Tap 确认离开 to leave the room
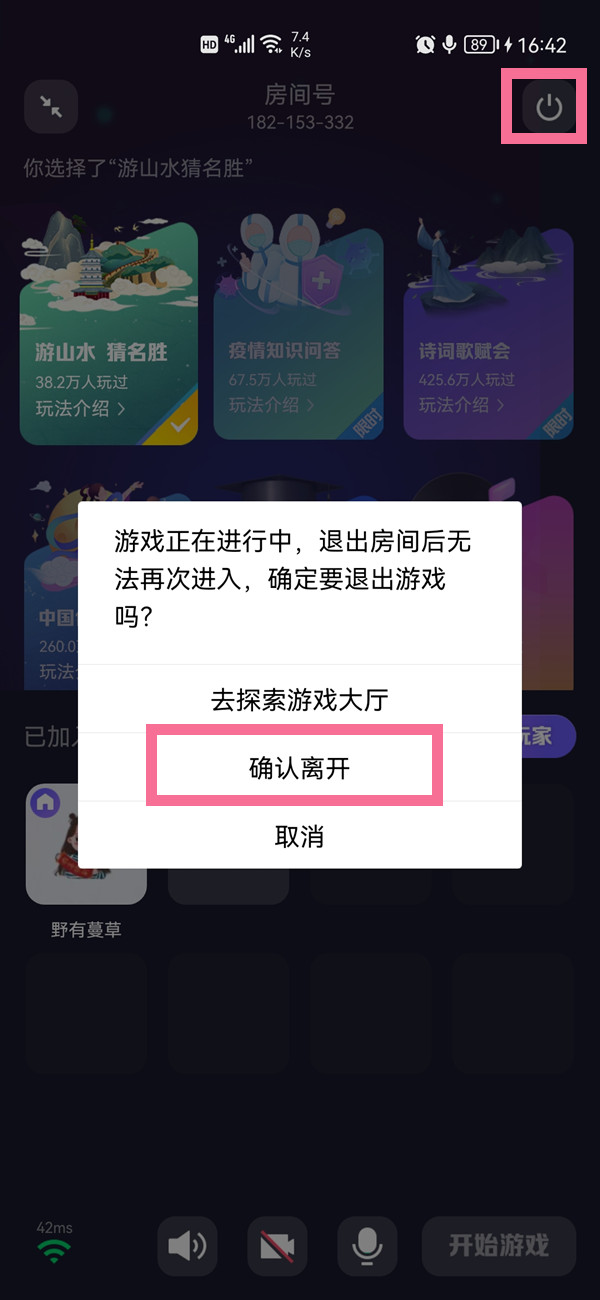600x1300 pixels. pos(299,767)
